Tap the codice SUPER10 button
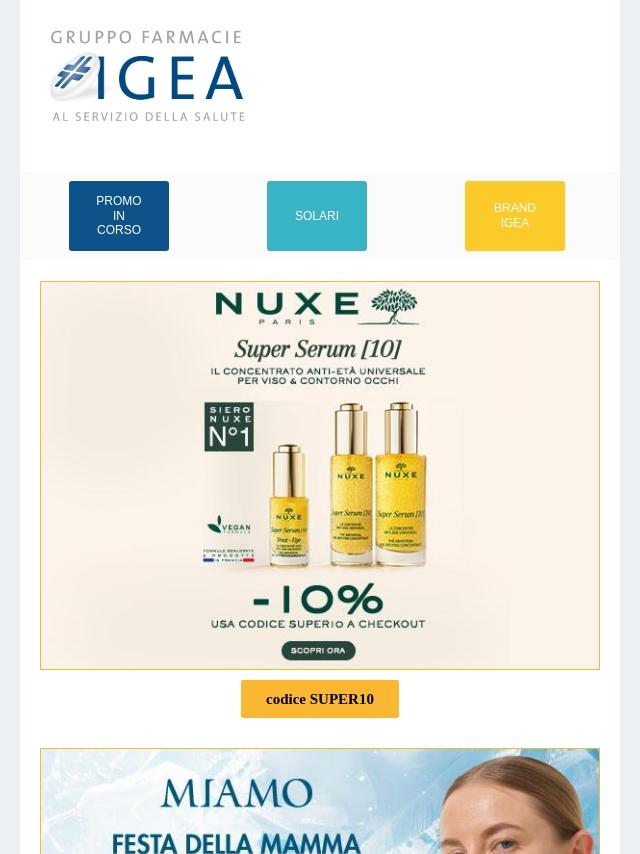The height and width of the screenshot is (854, 640). click(320, 699)
